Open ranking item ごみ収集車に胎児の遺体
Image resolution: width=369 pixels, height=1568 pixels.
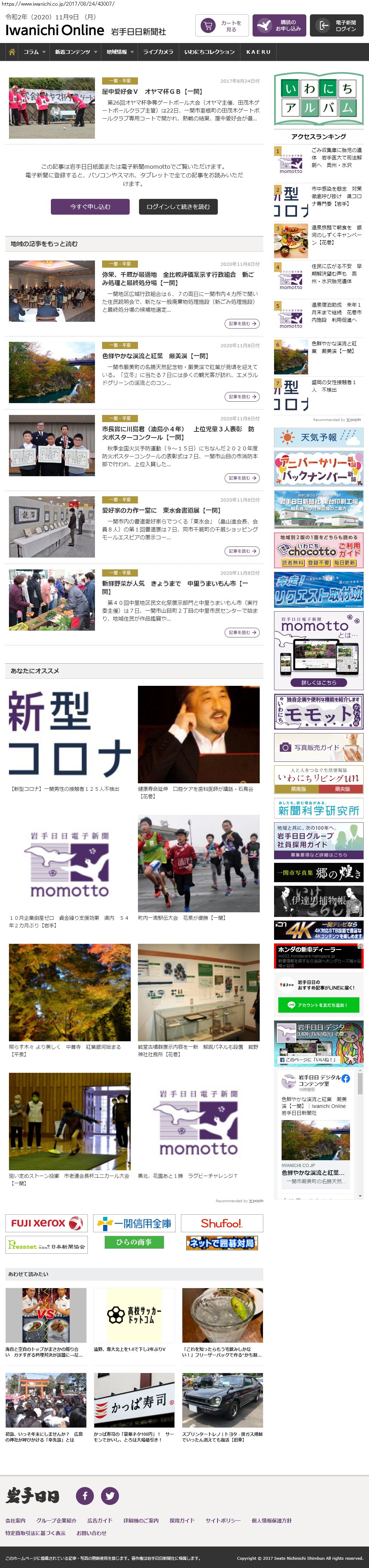click(336, 157)
